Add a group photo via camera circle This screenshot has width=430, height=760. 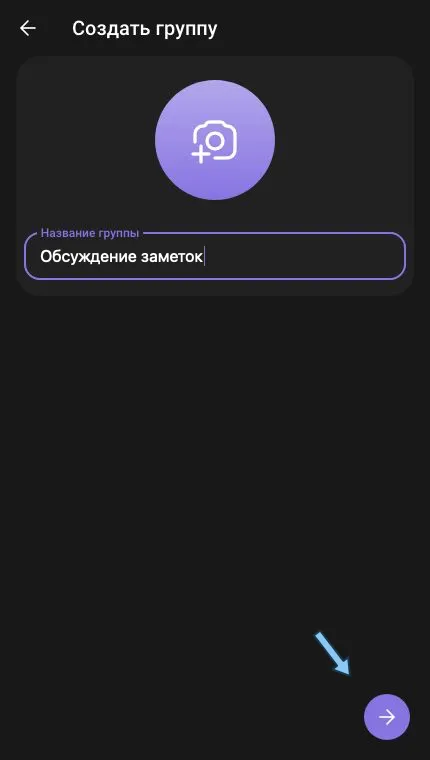tap(215, 140)
